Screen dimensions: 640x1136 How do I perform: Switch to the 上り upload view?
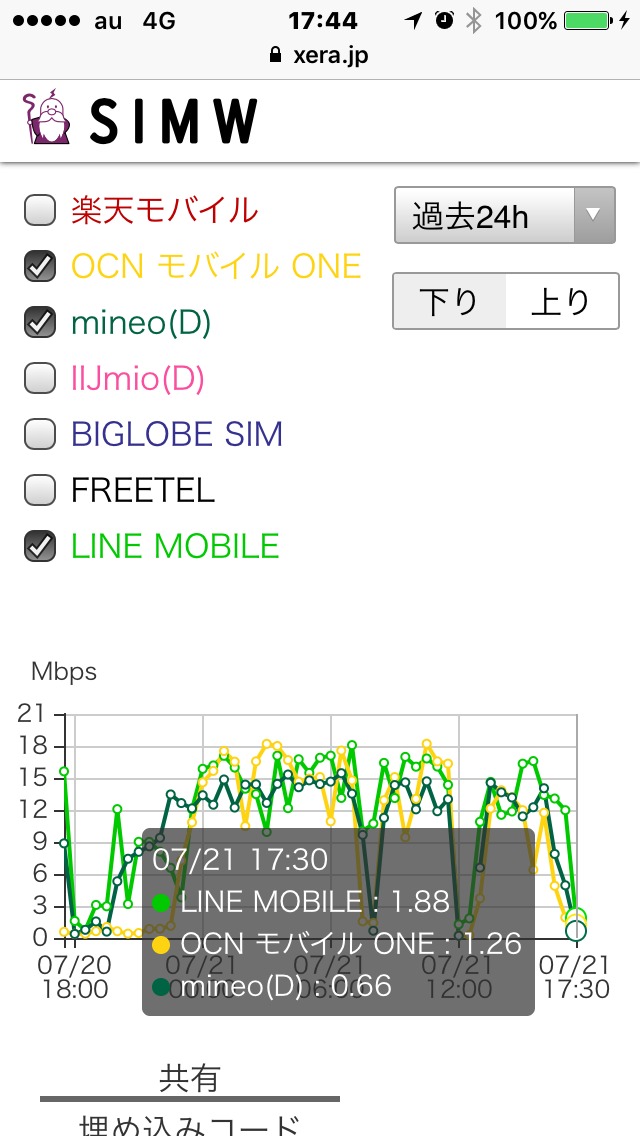click(x=561, y=301)
